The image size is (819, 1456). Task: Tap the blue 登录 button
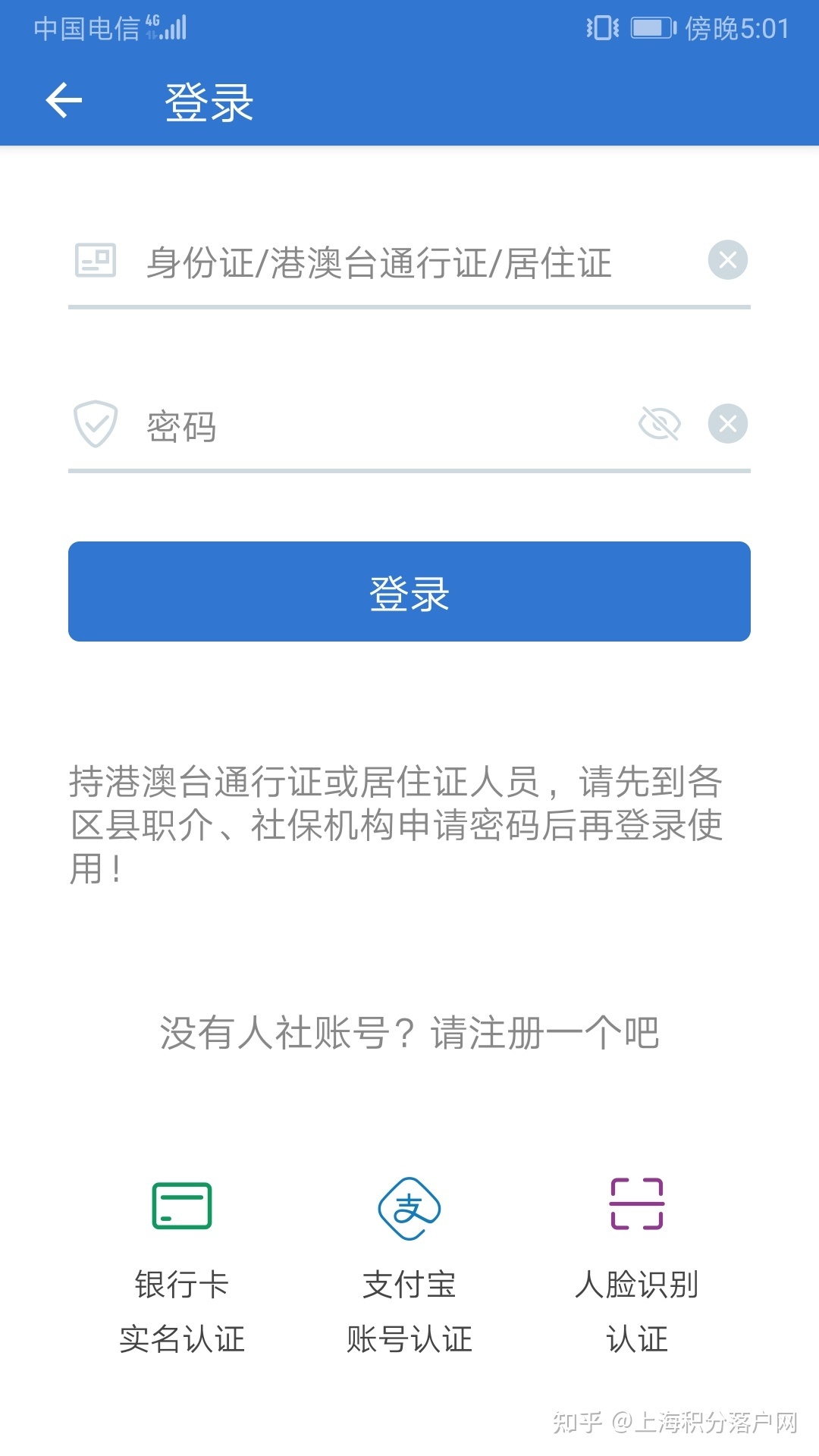(x=409, y=591)
